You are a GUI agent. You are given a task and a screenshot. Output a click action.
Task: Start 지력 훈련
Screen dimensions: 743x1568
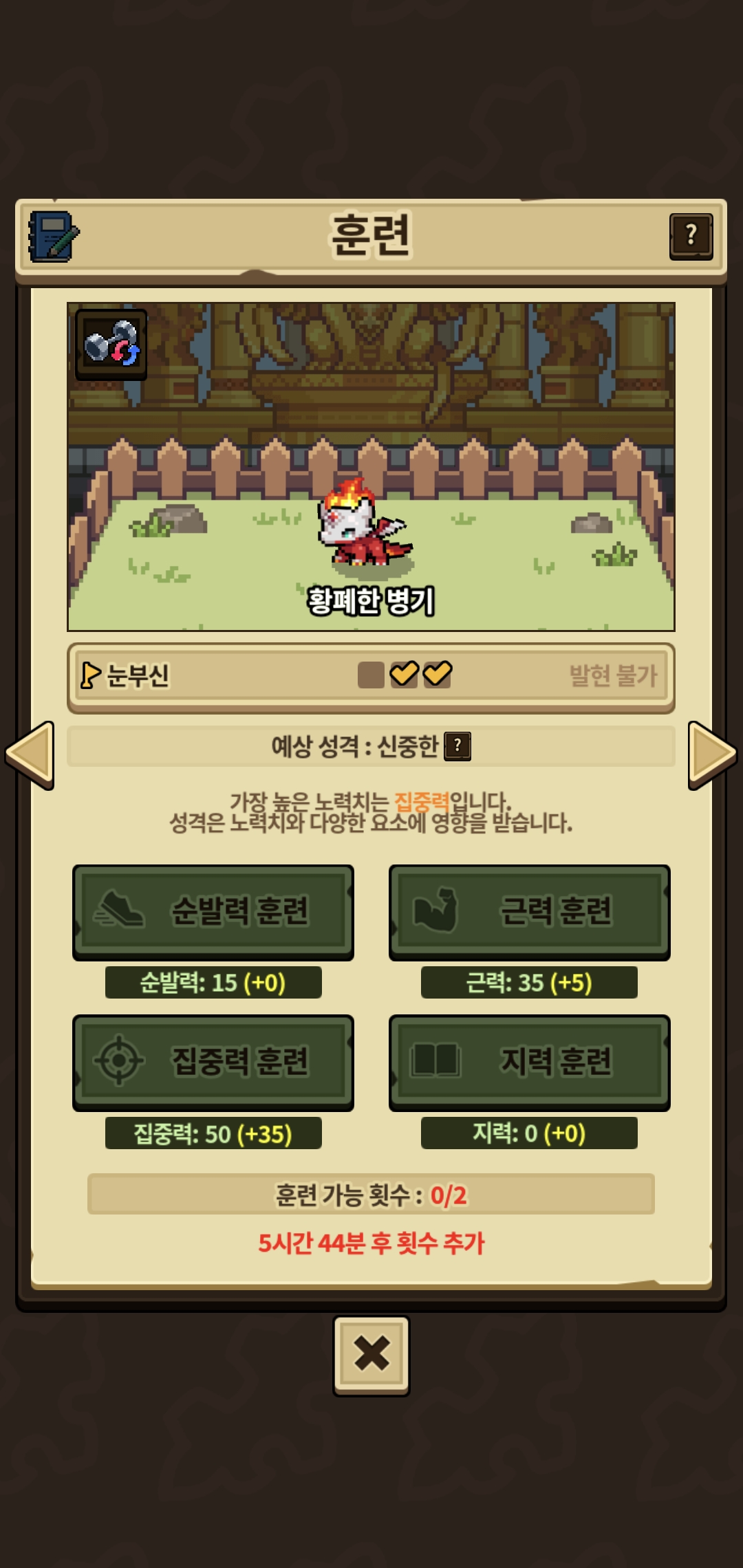click(529, 1061)
